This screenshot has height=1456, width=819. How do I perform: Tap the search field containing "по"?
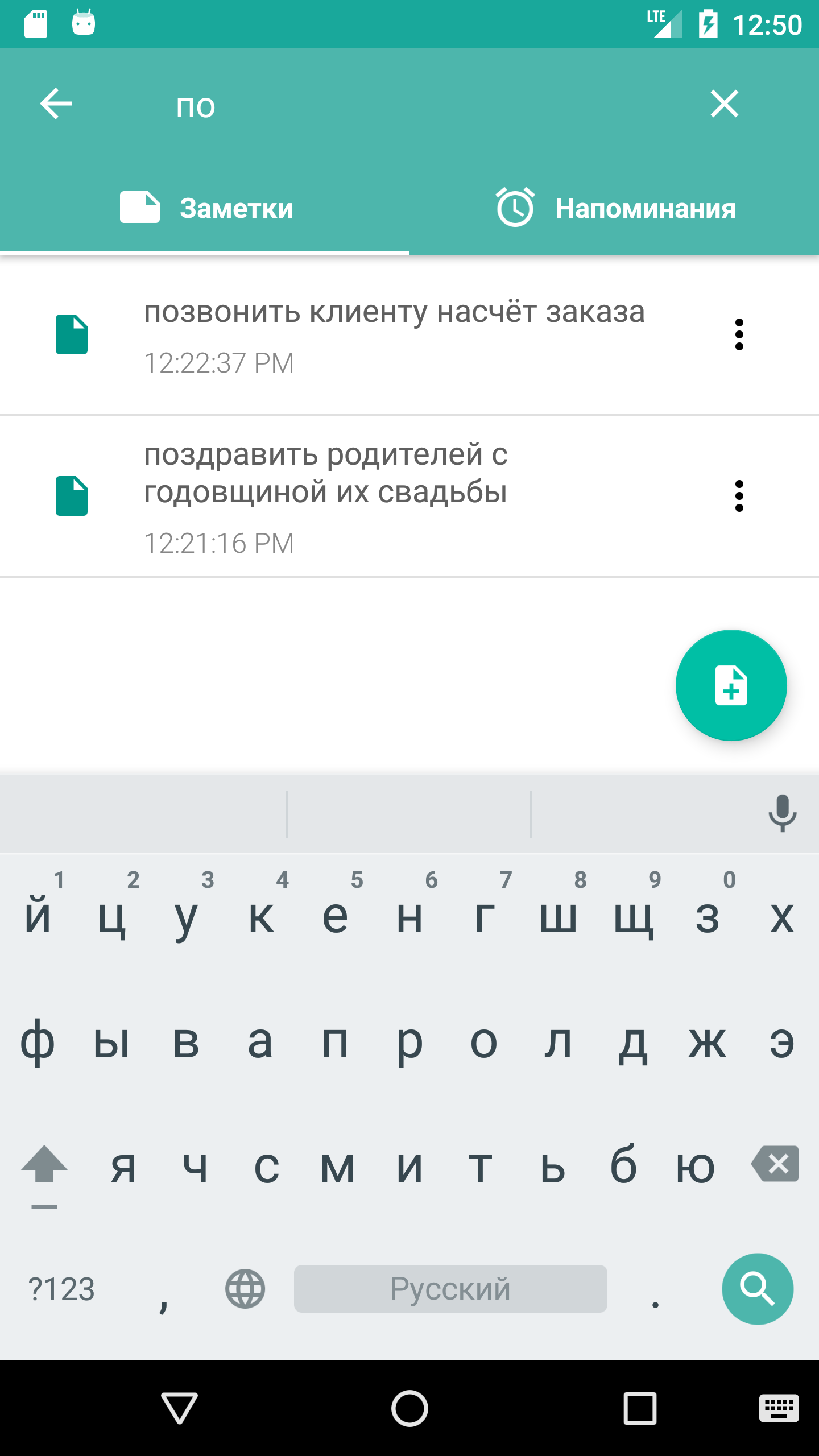coord(398,106)
